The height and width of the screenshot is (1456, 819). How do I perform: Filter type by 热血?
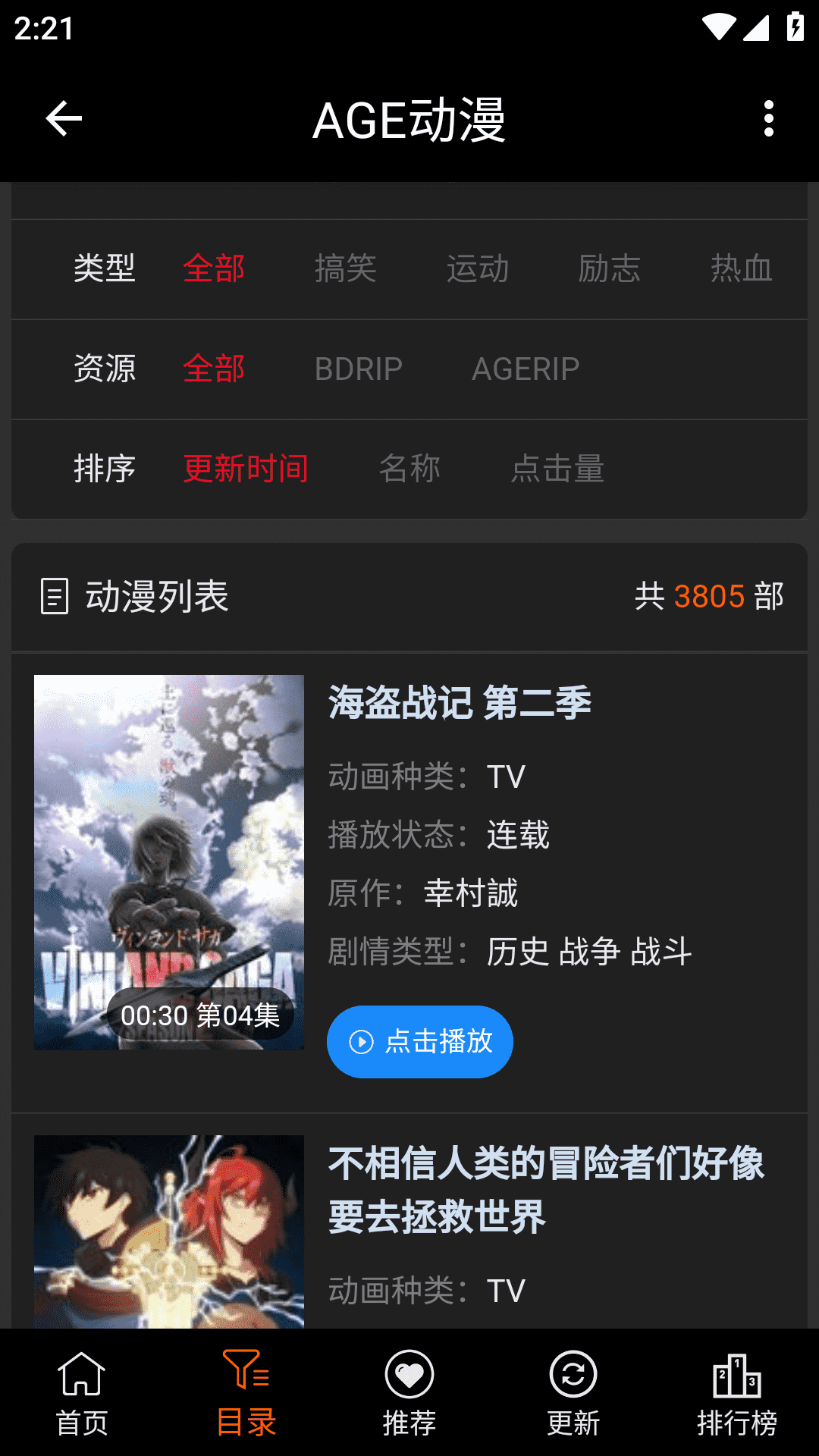[x=742, y=268]
